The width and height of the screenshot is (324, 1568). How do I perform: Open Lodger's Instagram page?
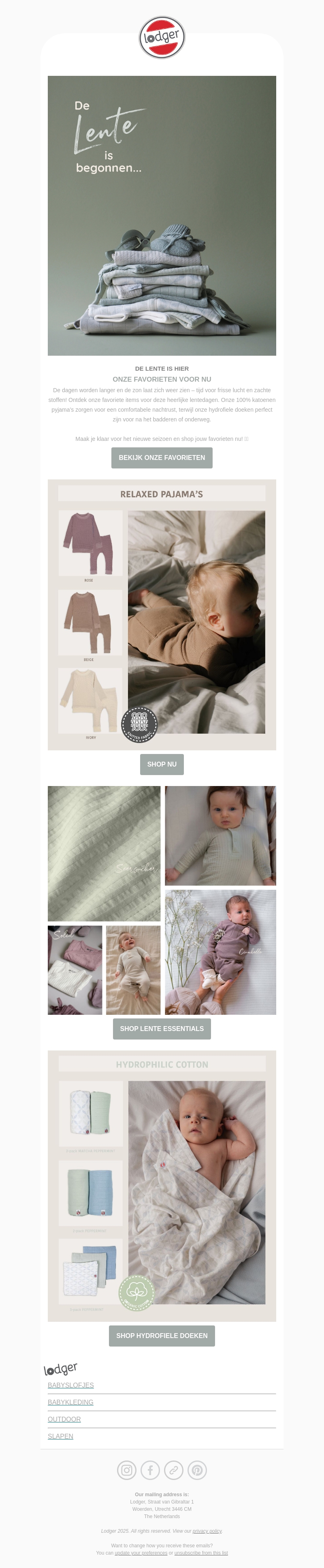[x=126, y=1470]
